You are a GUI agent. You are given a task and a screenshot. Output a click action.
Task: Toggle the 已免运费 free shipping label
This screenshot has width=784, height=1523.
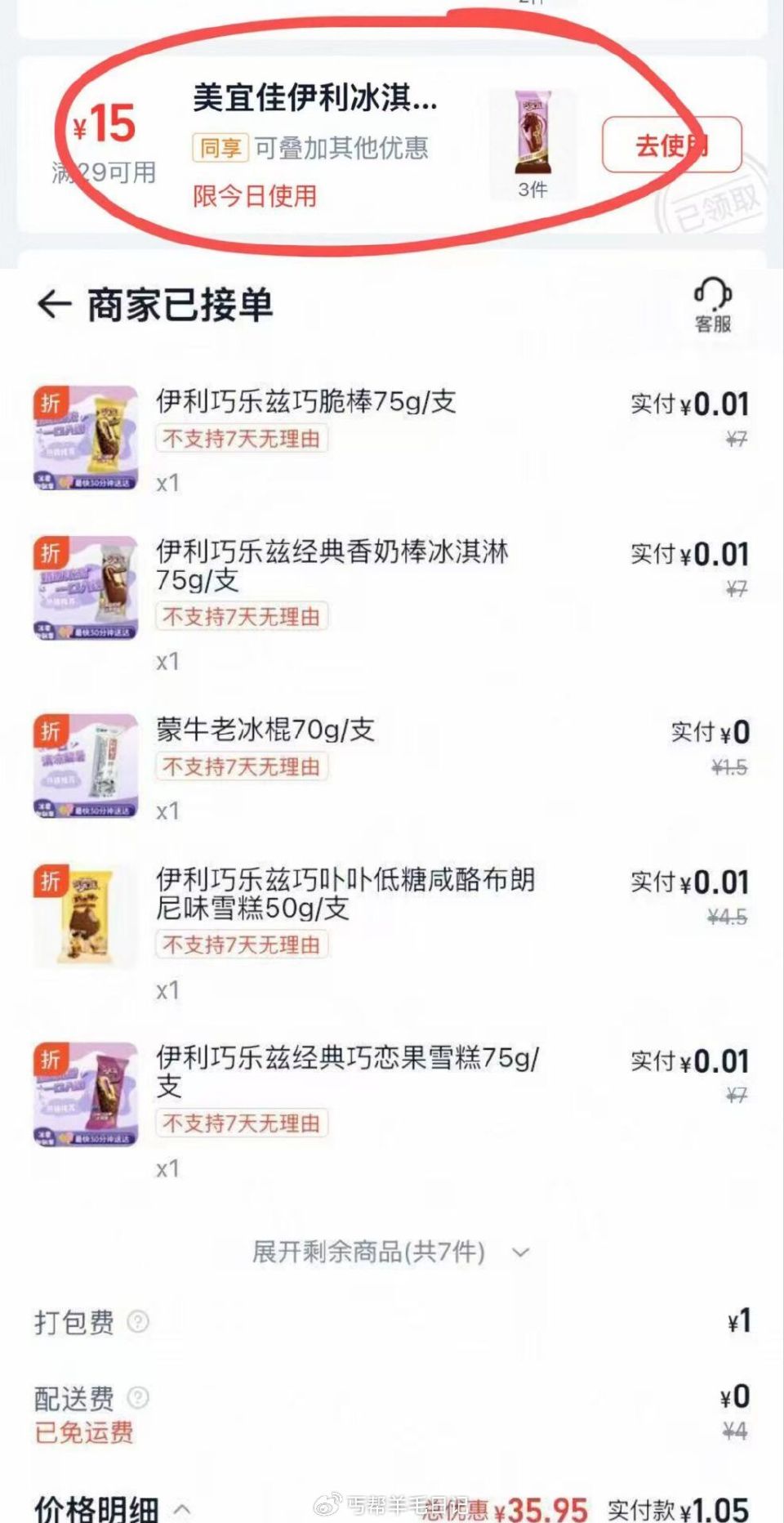click(x=84, y=1431)
